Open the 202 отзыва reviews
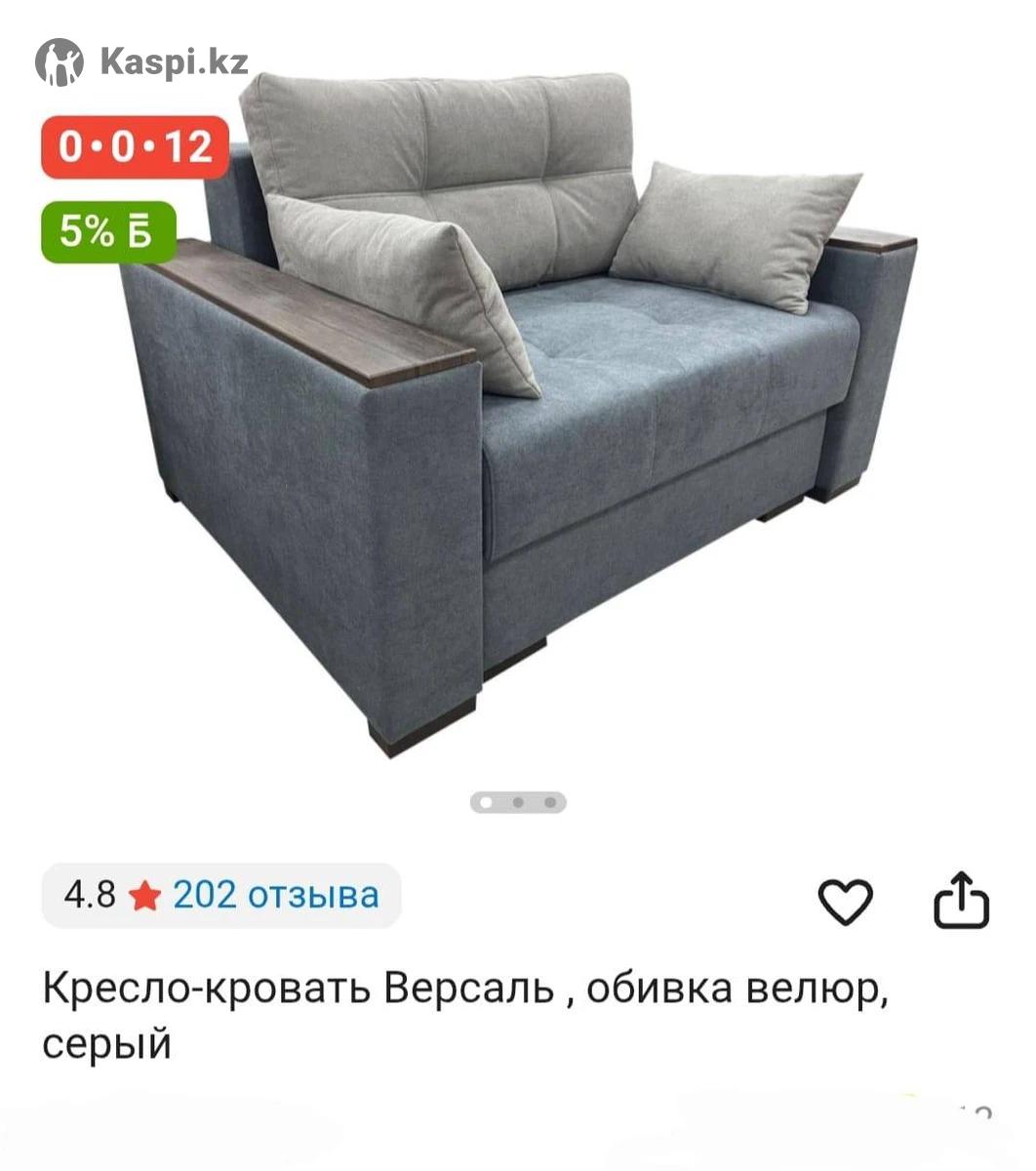This screenshot has width=1036, height=1171. 275,895
